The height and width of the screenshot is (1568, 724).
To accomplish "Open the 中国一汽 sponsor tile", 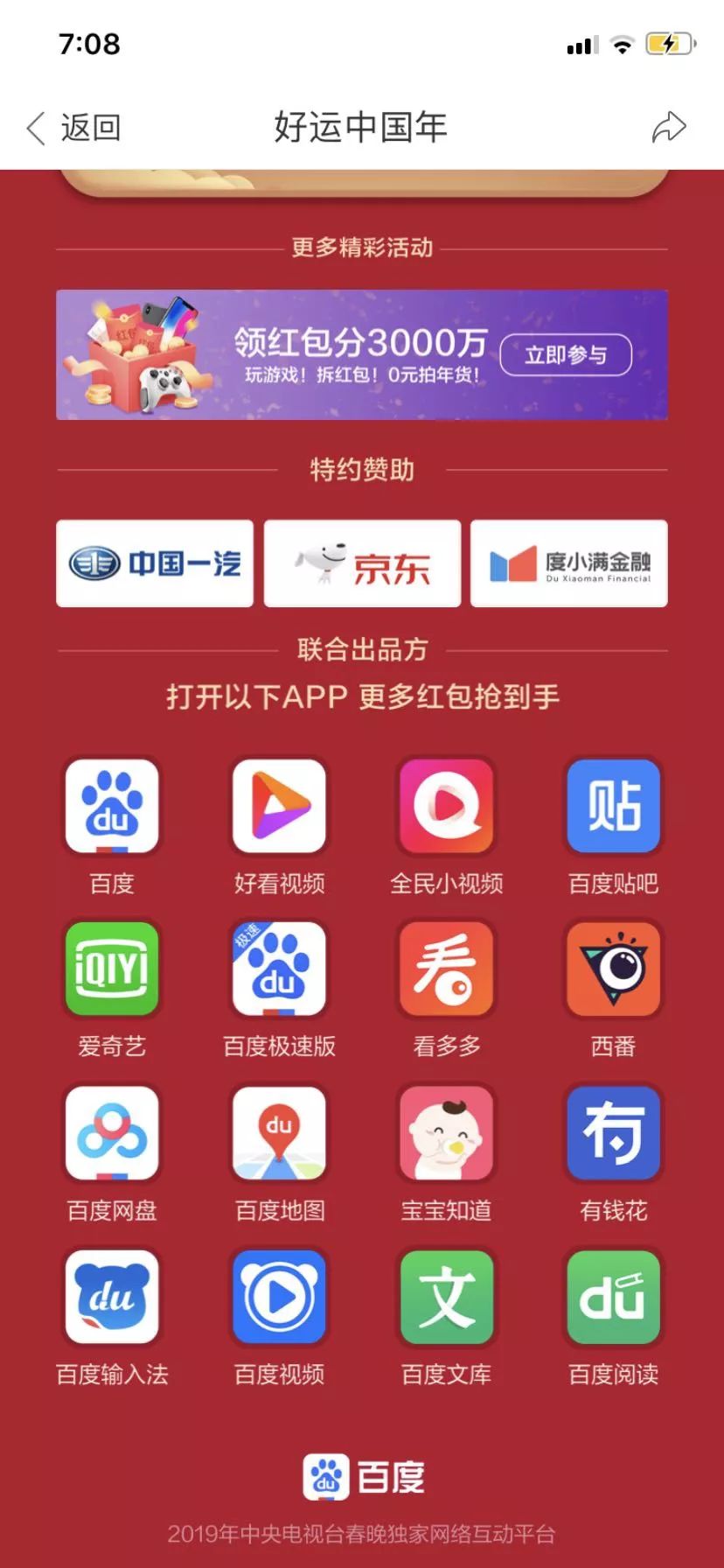I will point(155,563).
